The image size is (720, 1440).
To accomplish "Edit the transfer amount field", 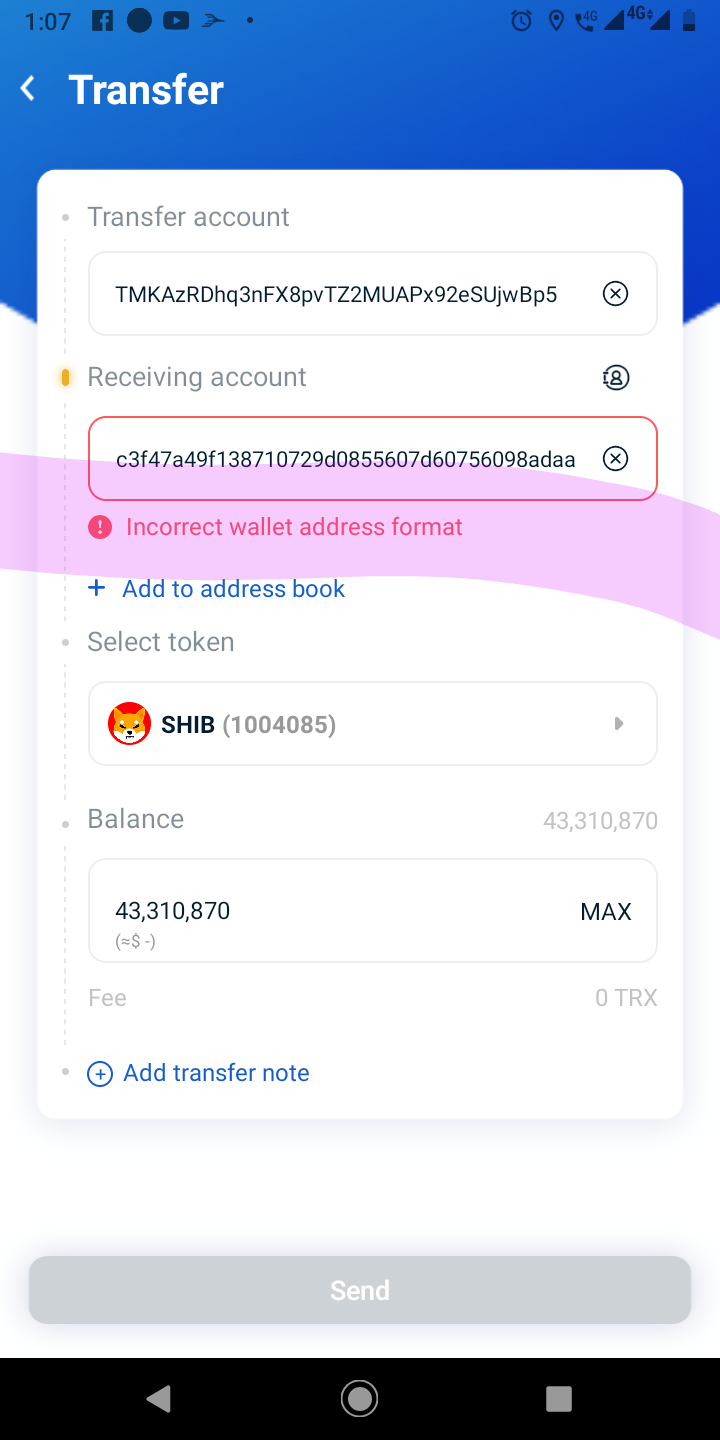I will click(x=330, y=910).
